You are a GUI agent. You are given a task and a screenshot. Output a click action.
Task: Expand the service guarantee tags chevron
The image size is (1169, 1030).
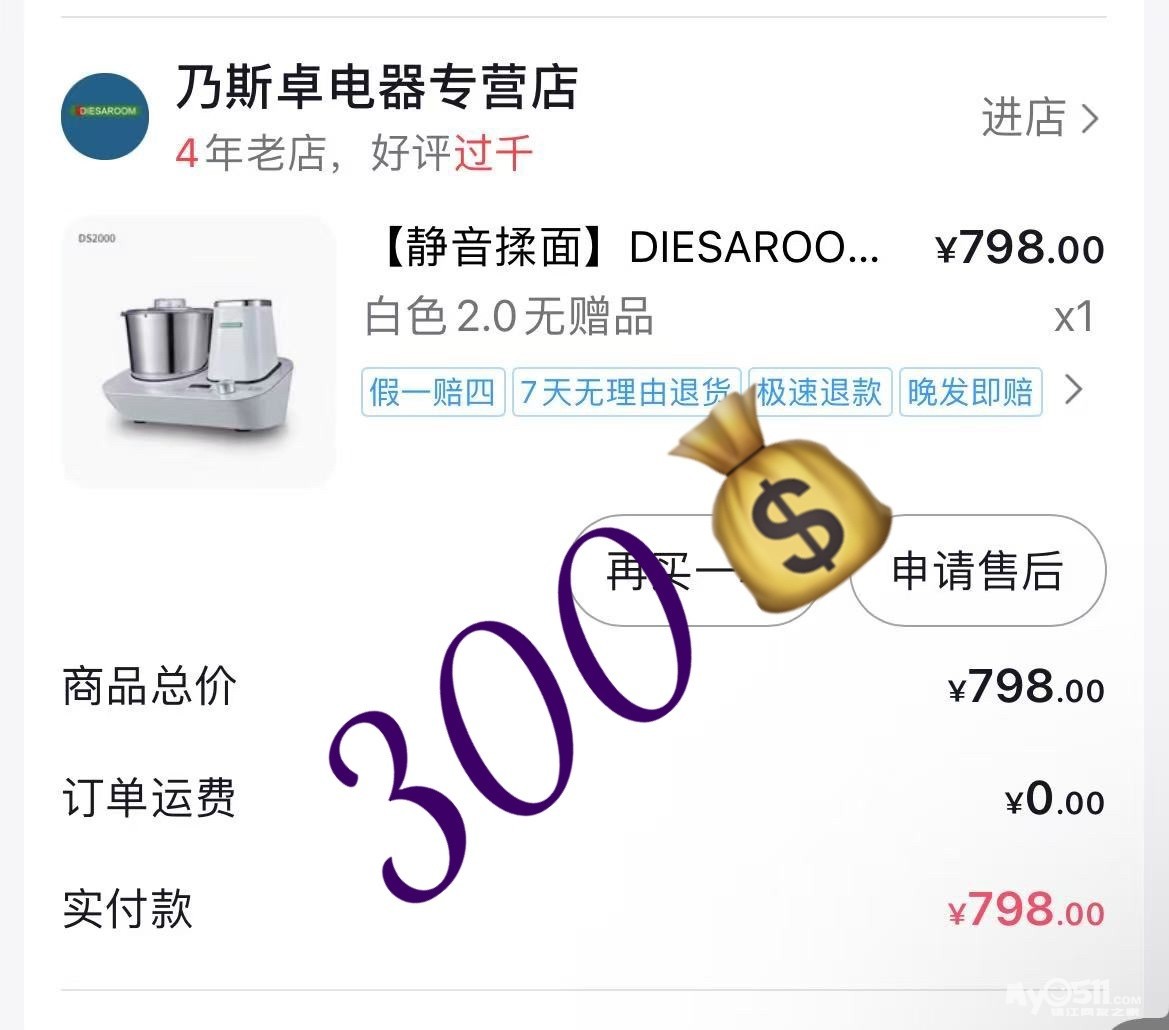click(1073, 389)
